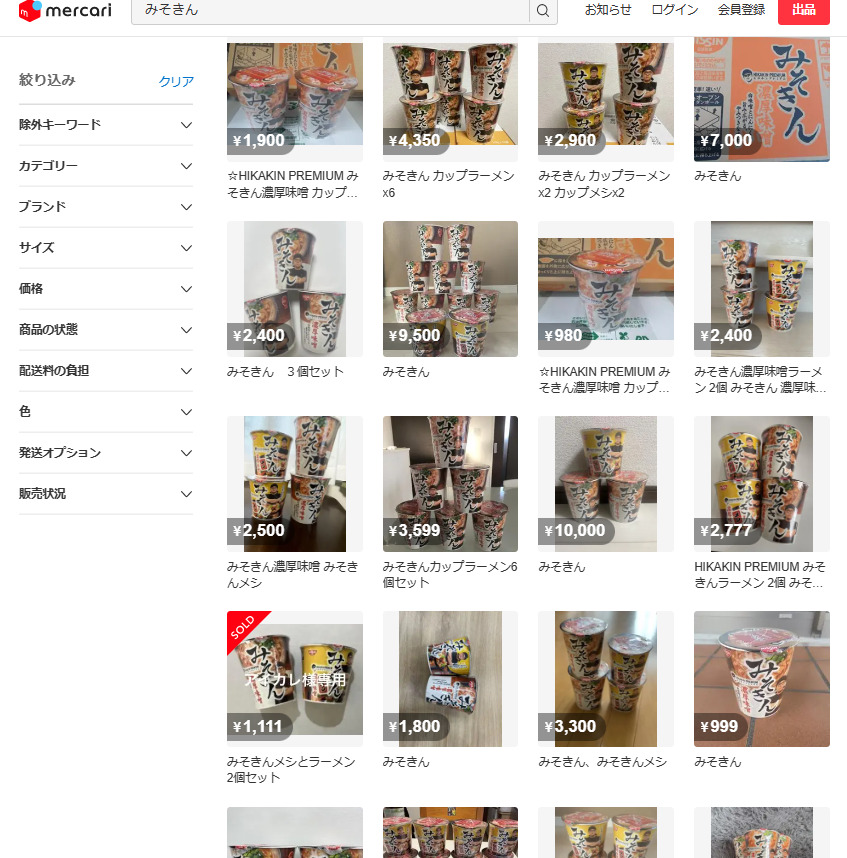Expand the 価格 filter

(x=105, y=289)
